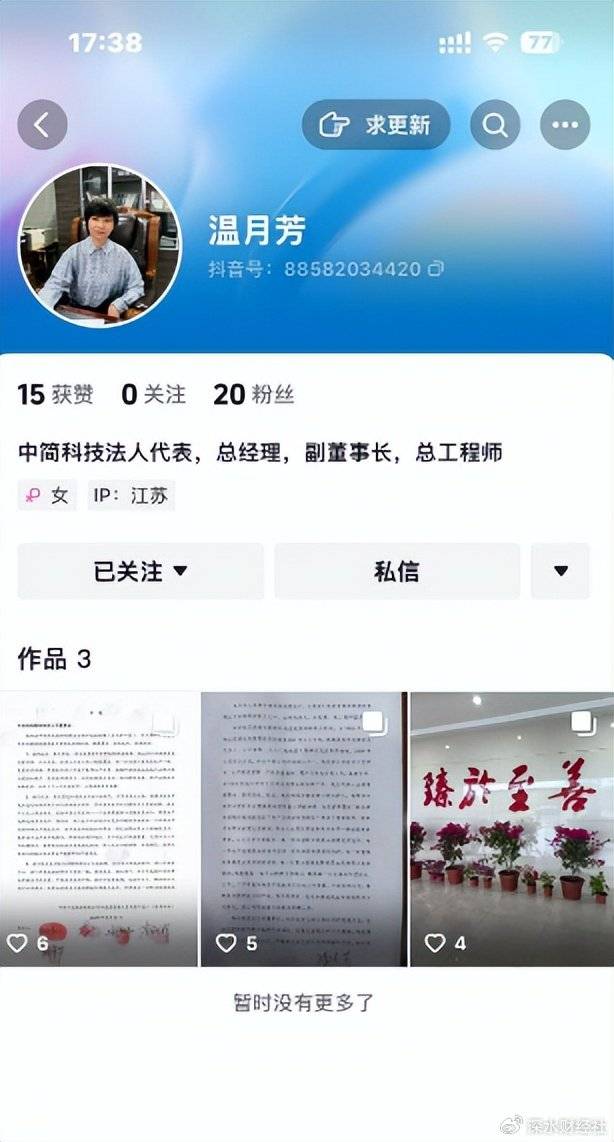This screenshot has height=1142, width=614.
Task: Open search on this profile
Action: (x=495, y=125)
